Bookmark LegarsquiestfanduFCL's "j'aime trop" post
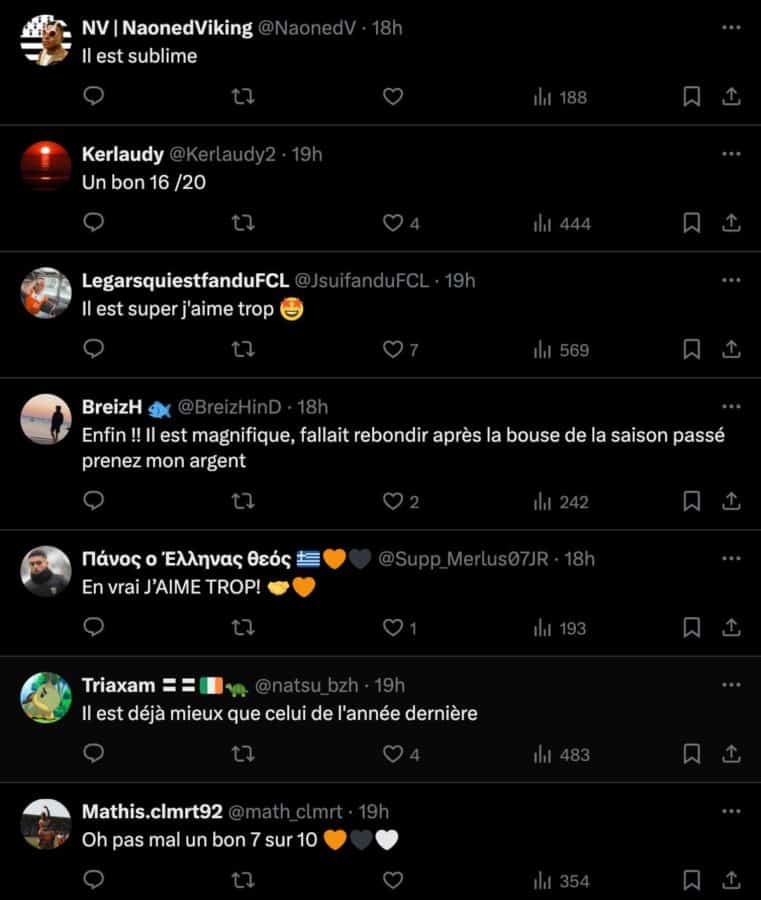Image resolution: width=761 pixels, height=900 pixels. pyautogui.click(x=691, y=350)
